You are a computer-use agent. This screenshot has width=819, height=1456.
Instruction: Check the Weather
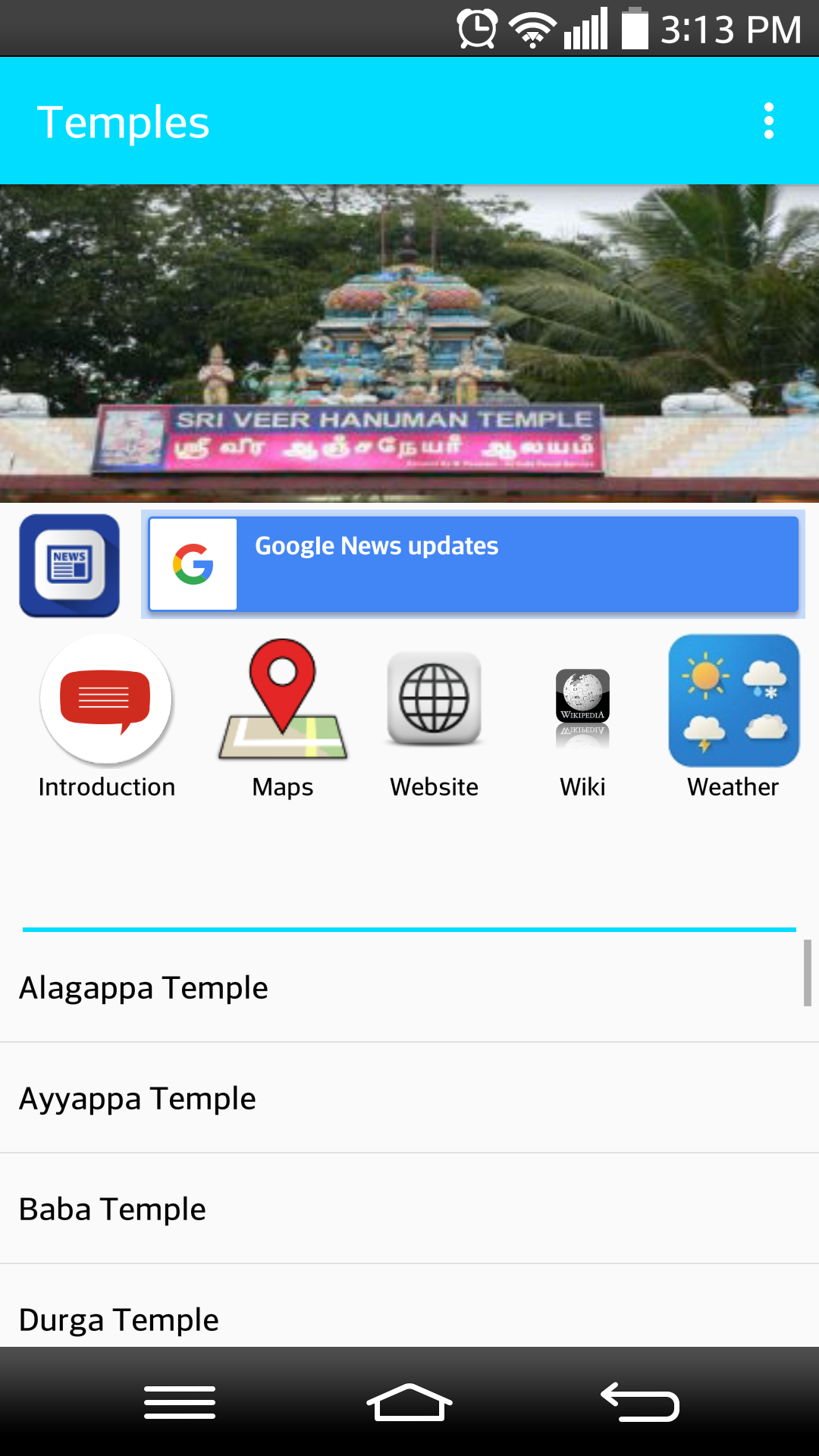pyautogui.click(x=733, y=717)
